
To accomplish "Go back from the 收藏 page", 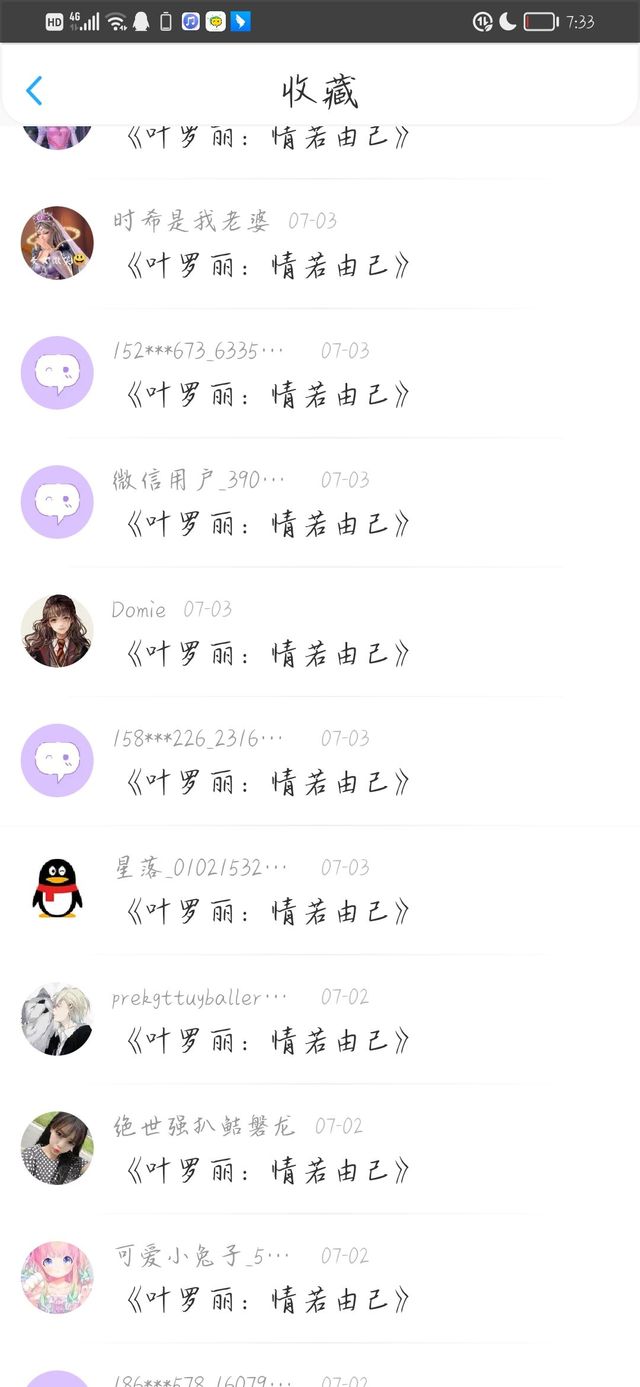I will tap(34, 91).
